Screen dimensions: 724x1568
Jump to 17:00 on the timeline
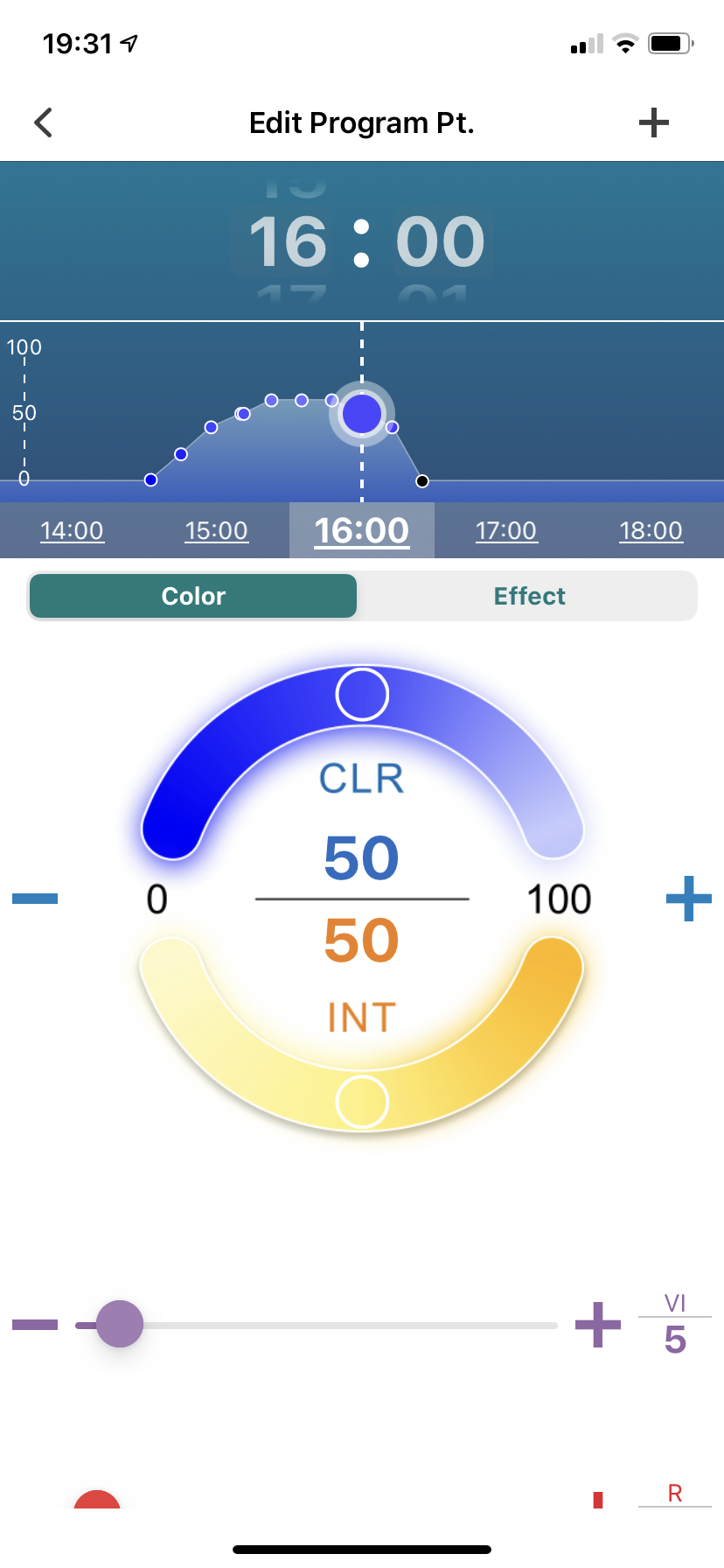[506, 530]
